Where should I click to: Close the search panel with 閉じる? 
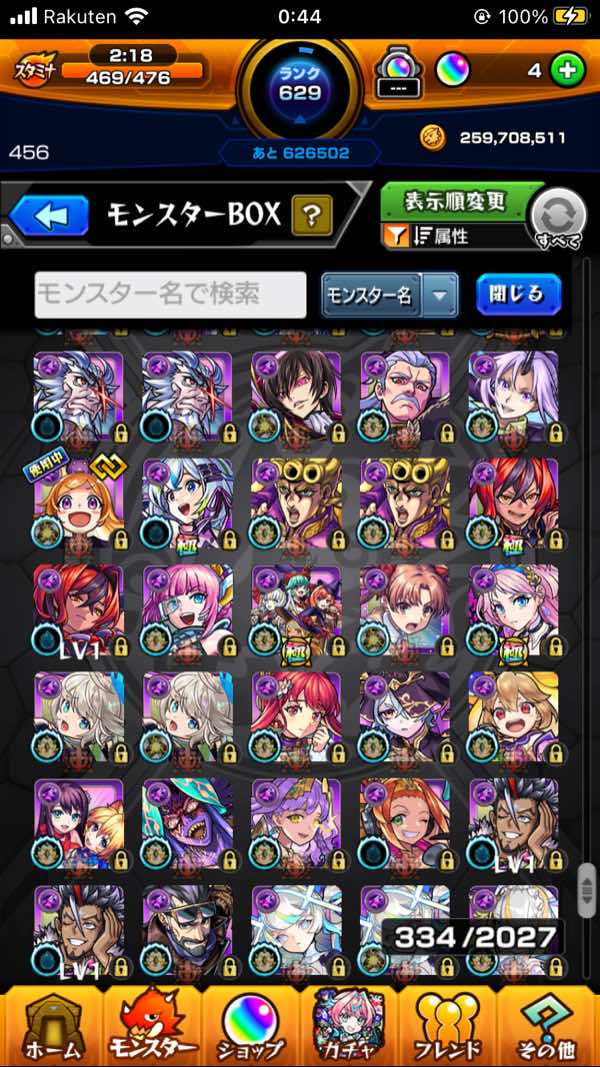coord(518,294)
